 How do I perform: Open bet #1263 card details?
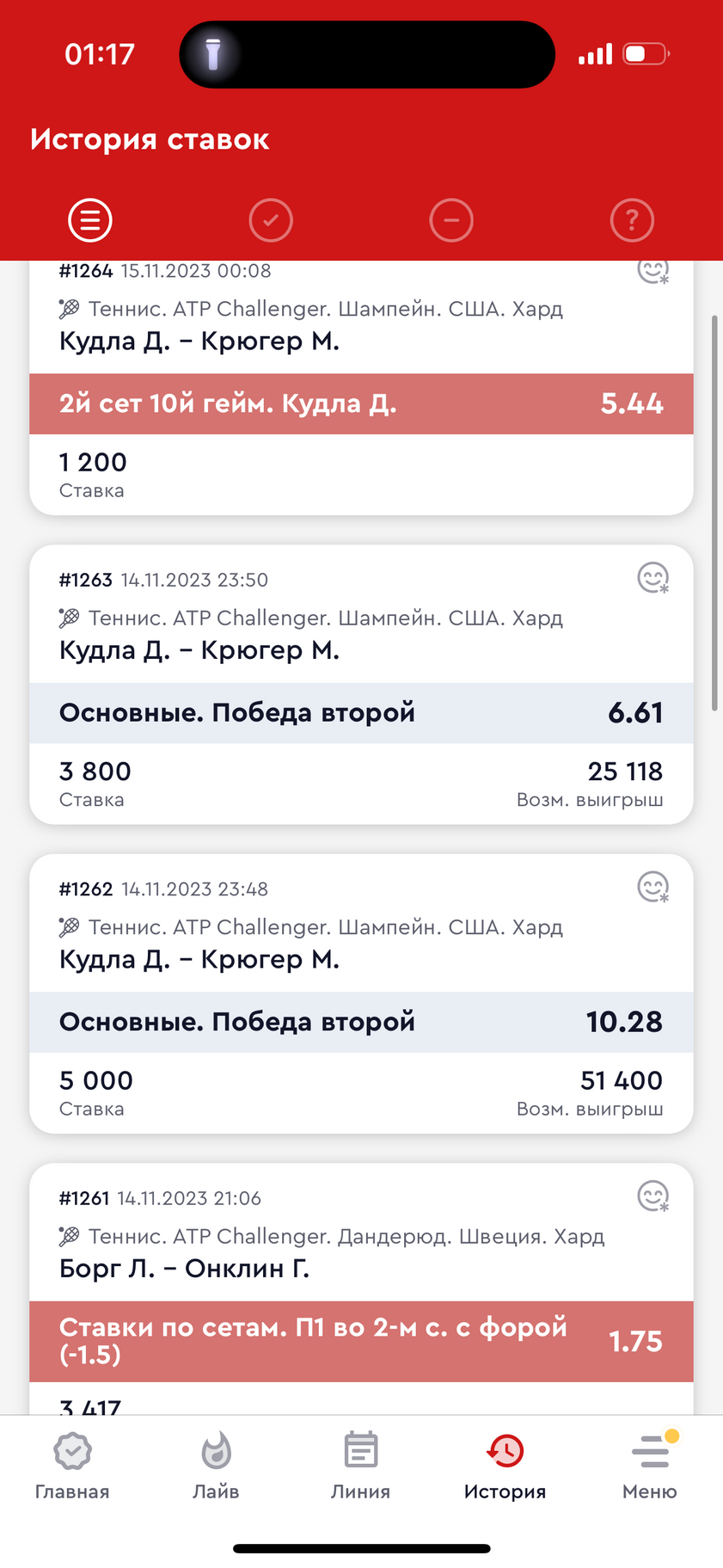coord(361,685)
